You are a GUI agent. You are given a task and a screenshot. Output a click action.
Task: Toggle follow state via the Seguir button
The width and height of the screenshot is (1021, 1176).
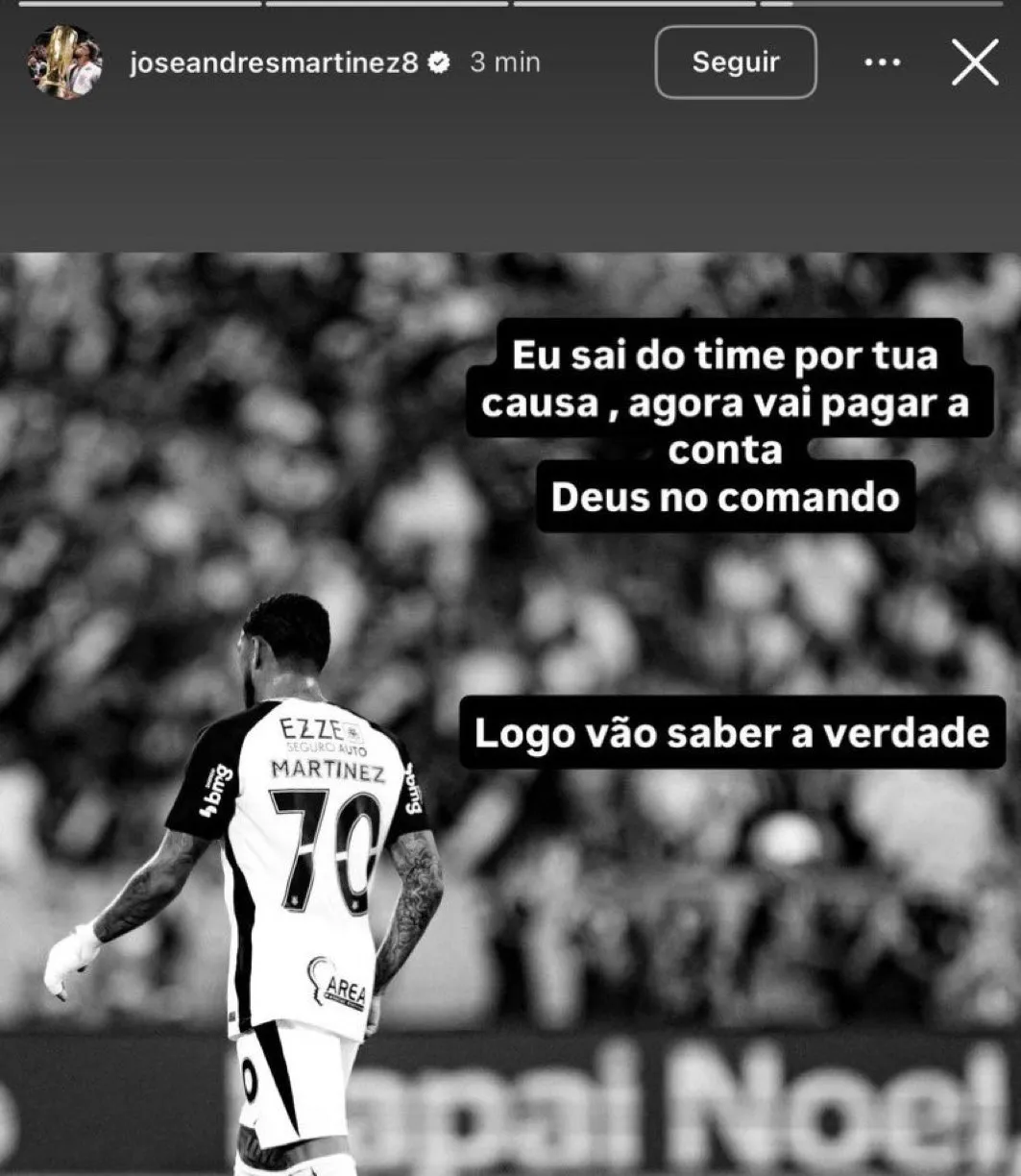[735, 61]
